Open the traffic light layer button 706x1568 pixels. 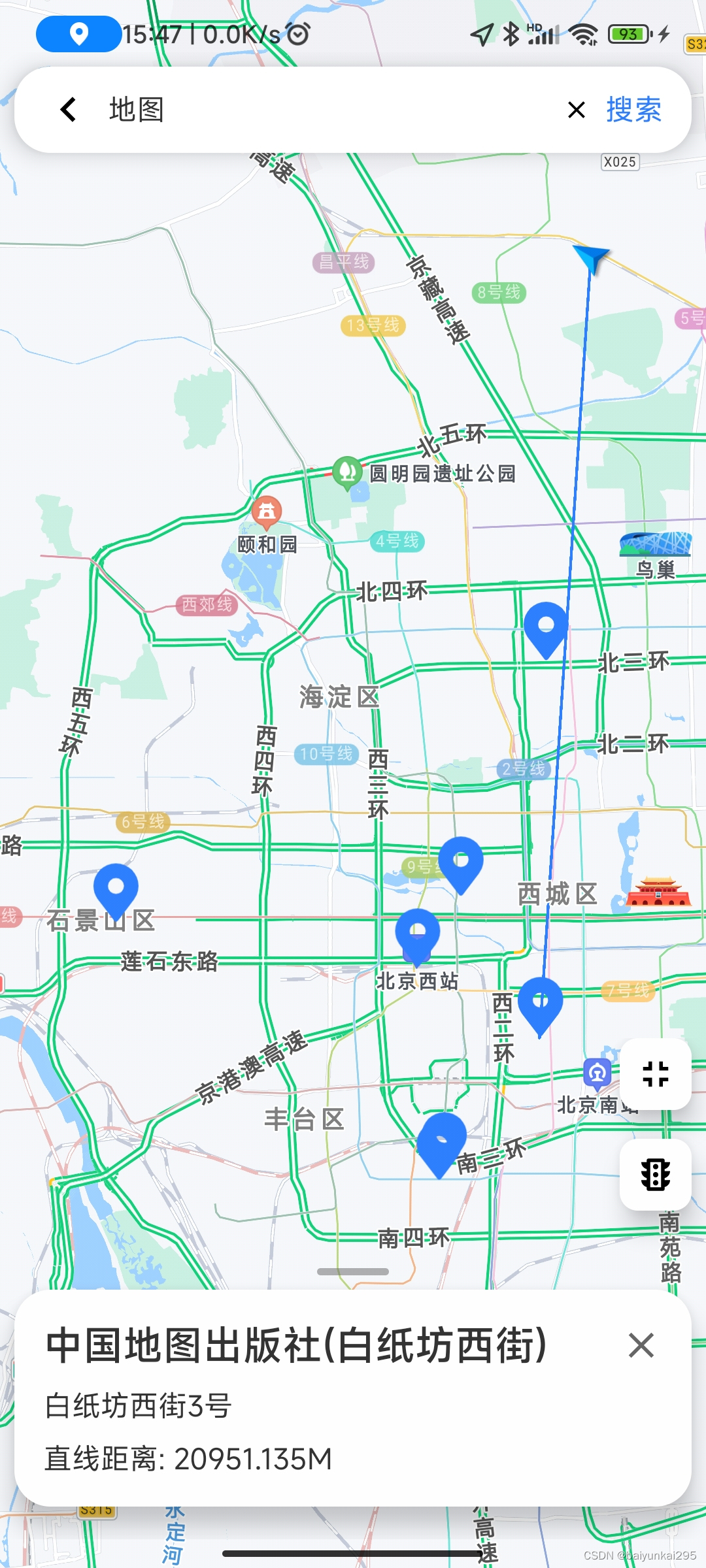coord(655,1175)
